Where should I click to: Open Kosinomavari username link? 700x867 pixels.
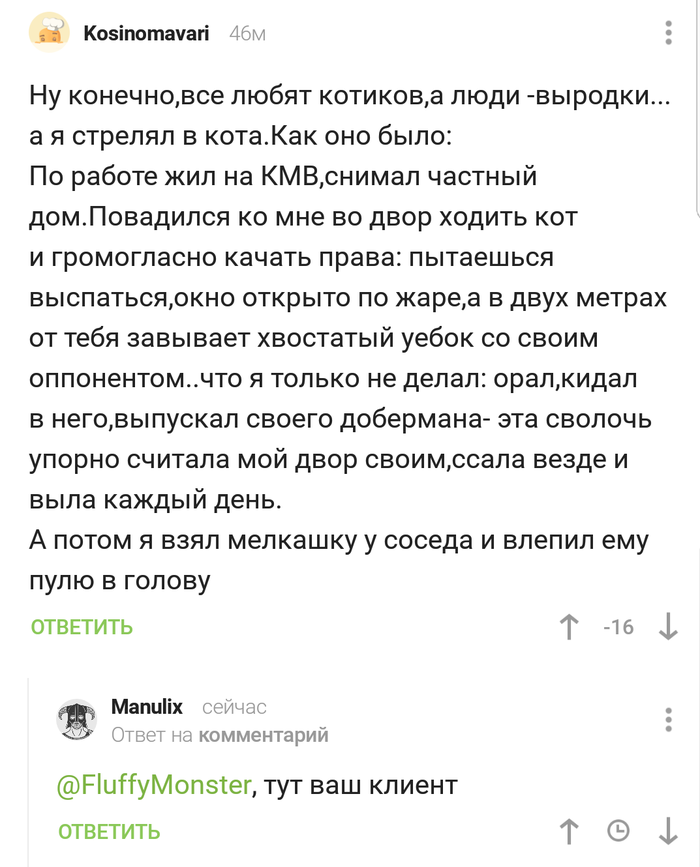point(146,33)
